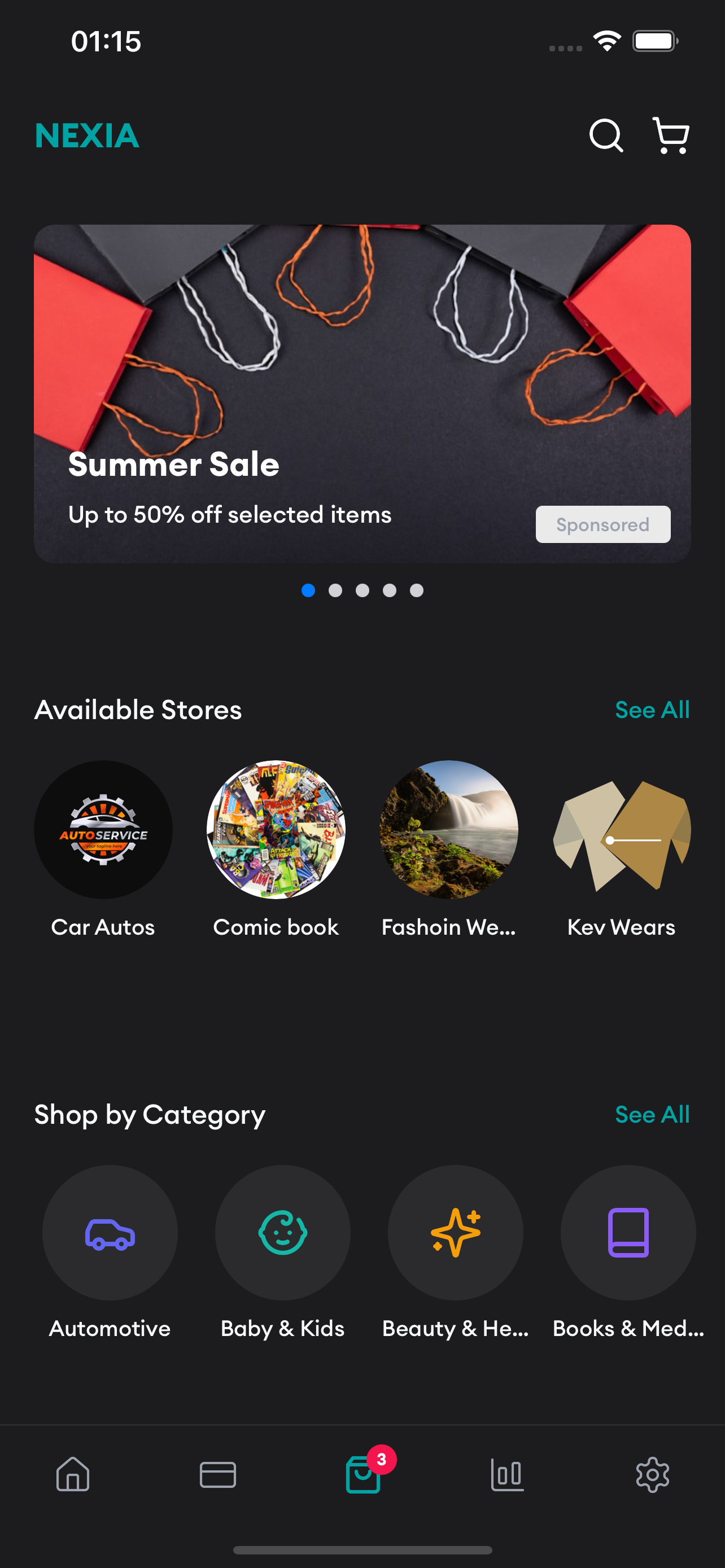The height and width of the screenshot is (1568, 725).
Task: Open the settings gear tab
Action: 653,1474
